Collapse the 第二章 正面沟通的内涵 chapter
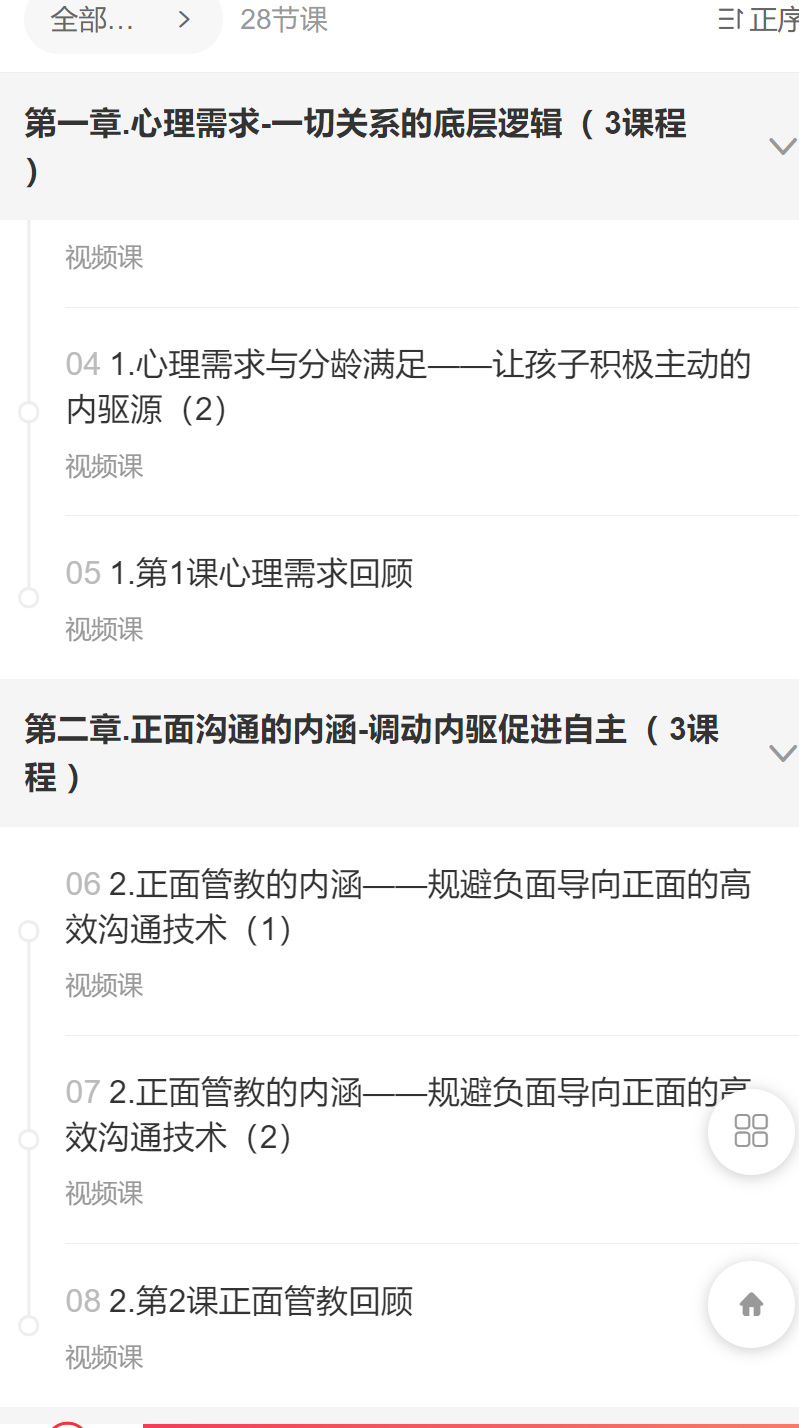 pyautogui.click(x=782, y=753)
